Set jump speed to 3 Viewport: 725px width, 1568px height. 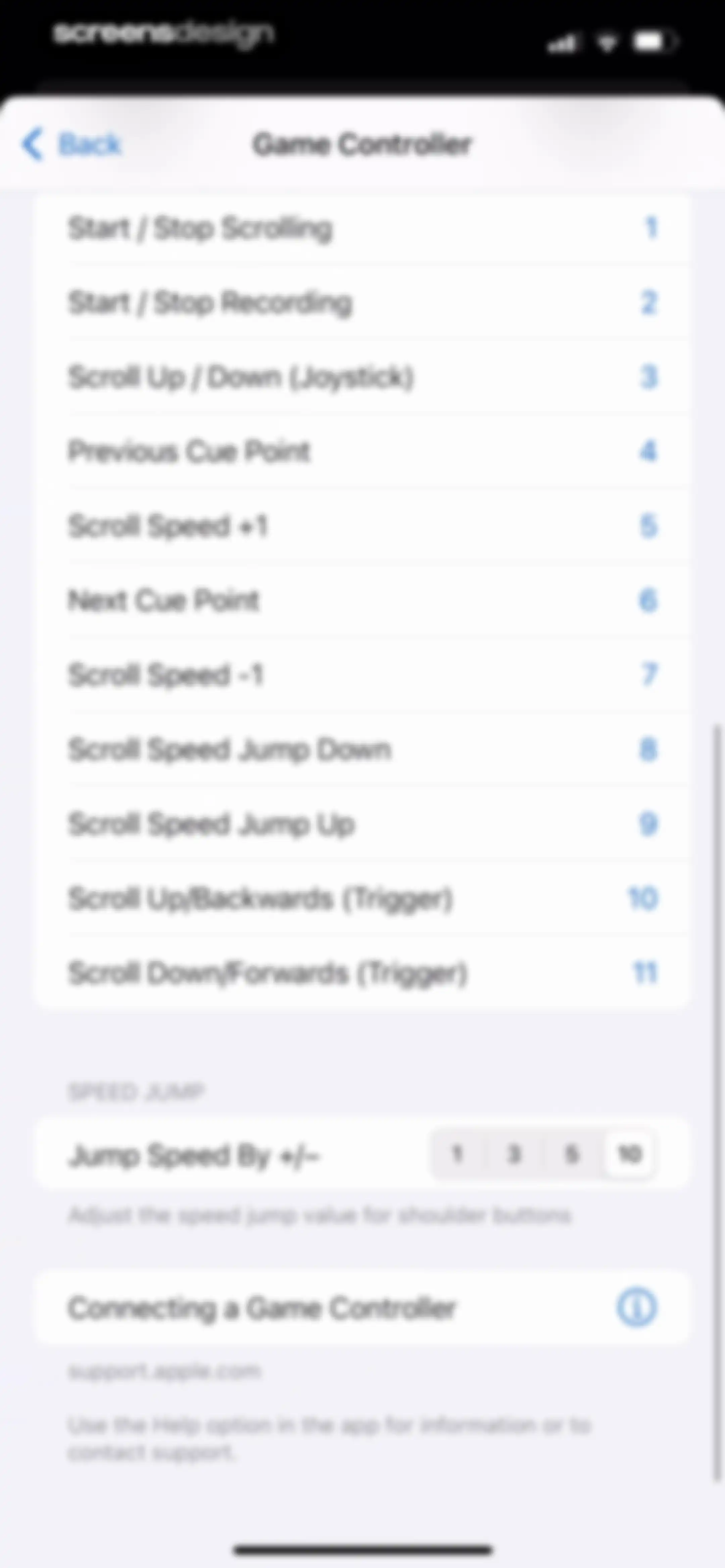[514, 1153]
